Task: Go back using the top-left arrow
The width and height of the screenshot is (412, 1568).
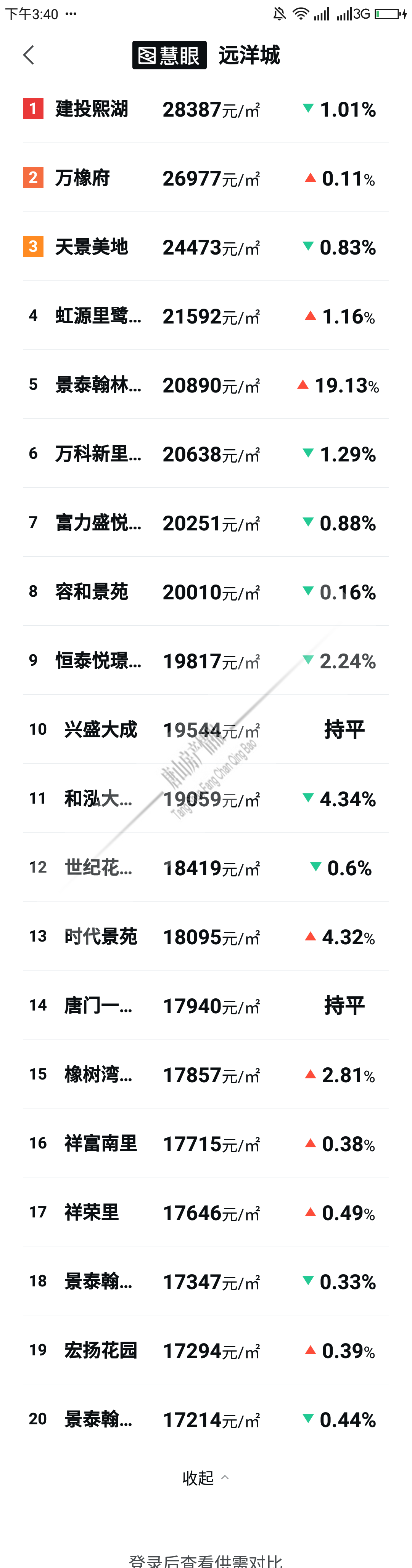Action: [29, 55]
